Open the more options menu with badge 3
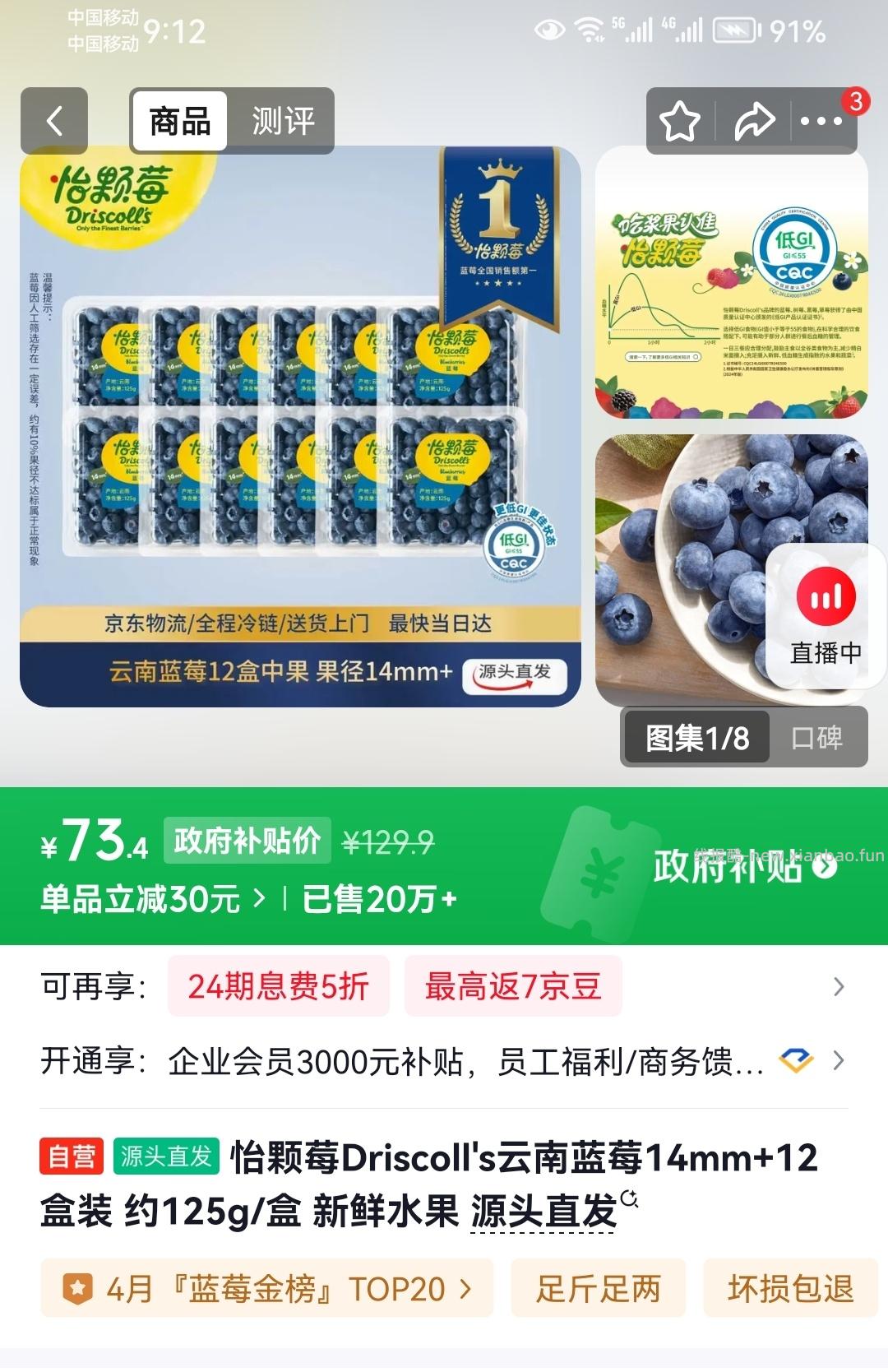The image size is (888, 1372). click(x=822, y=120)
